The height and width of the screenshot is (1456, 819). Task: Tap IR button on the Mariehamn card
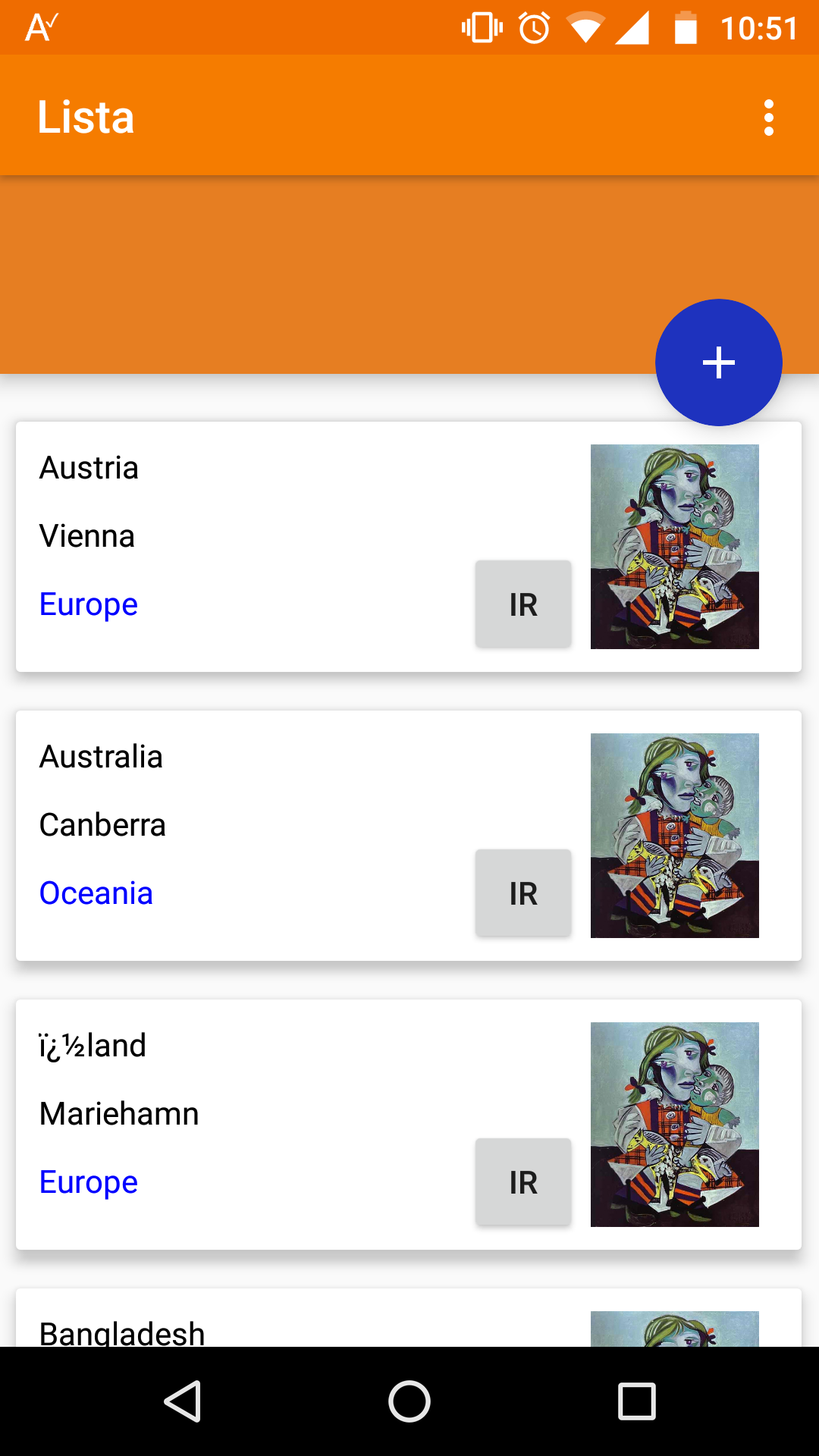[x=523, y=1182]
